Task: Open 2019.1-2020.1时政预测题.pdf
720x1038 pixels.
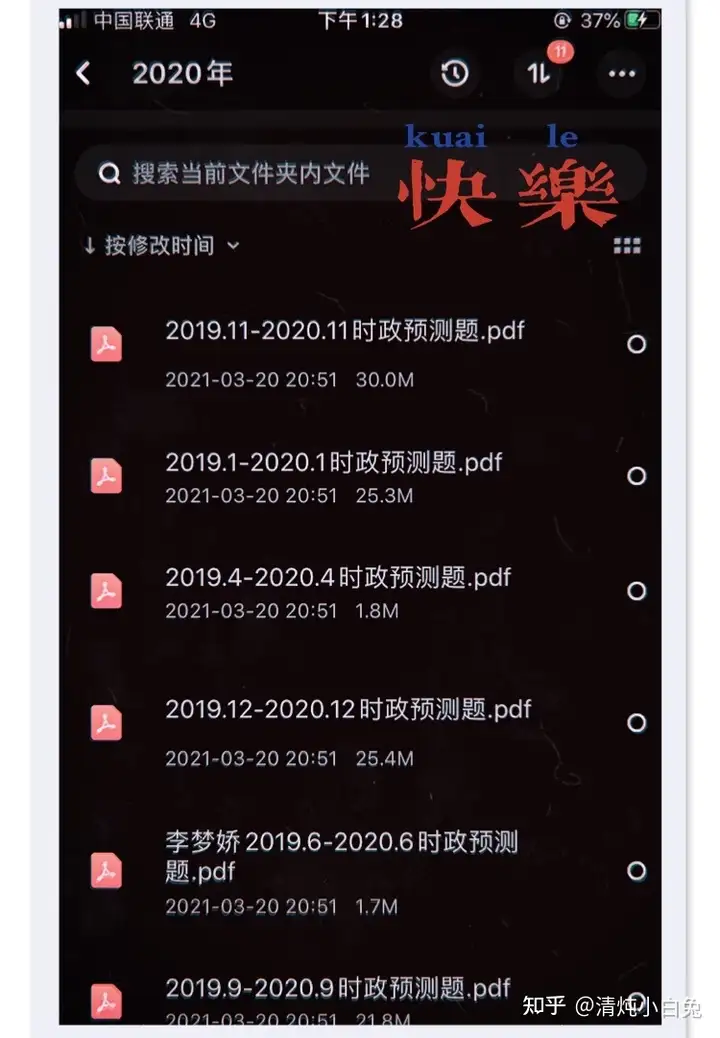Action: pos(333,463)
